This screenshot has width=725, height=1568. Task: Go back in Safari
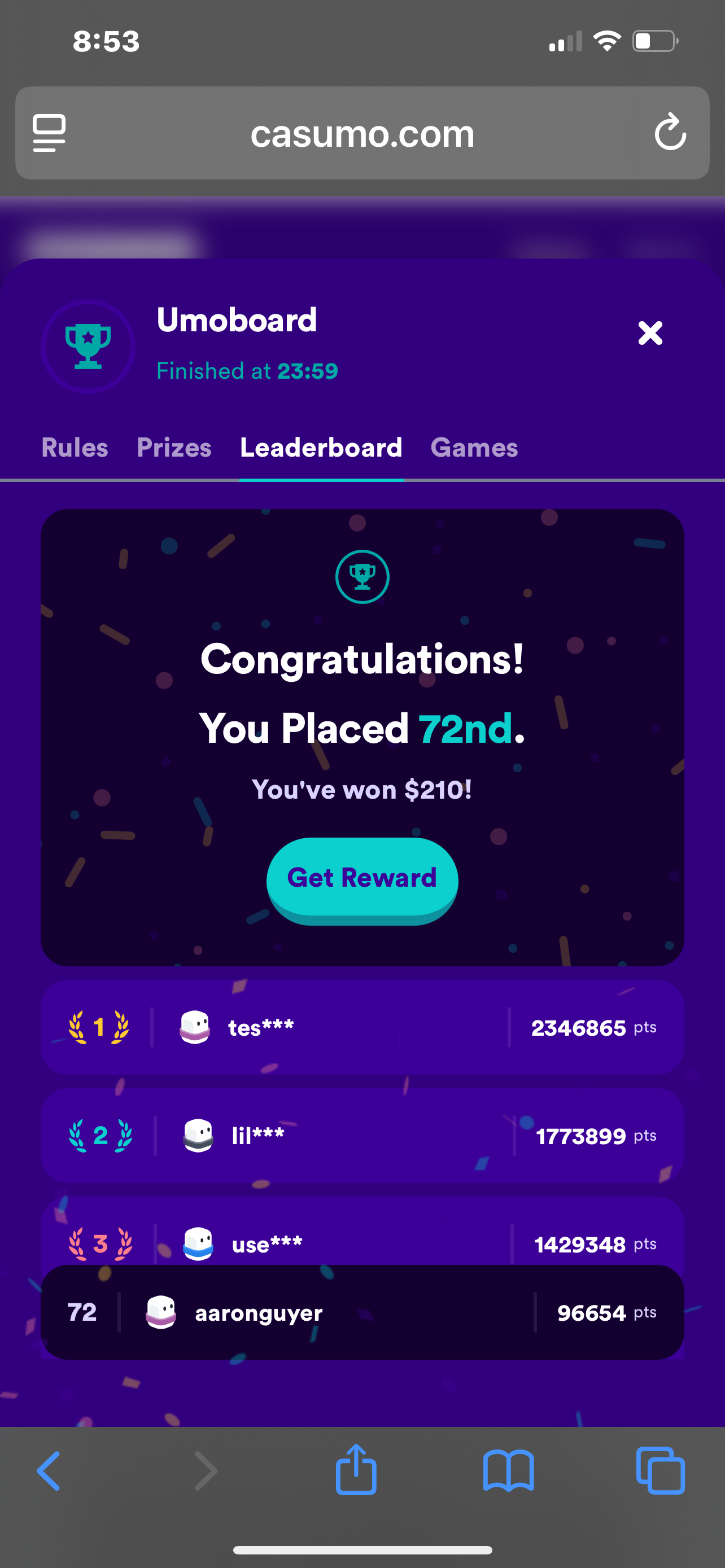[x=49, y=1470]
